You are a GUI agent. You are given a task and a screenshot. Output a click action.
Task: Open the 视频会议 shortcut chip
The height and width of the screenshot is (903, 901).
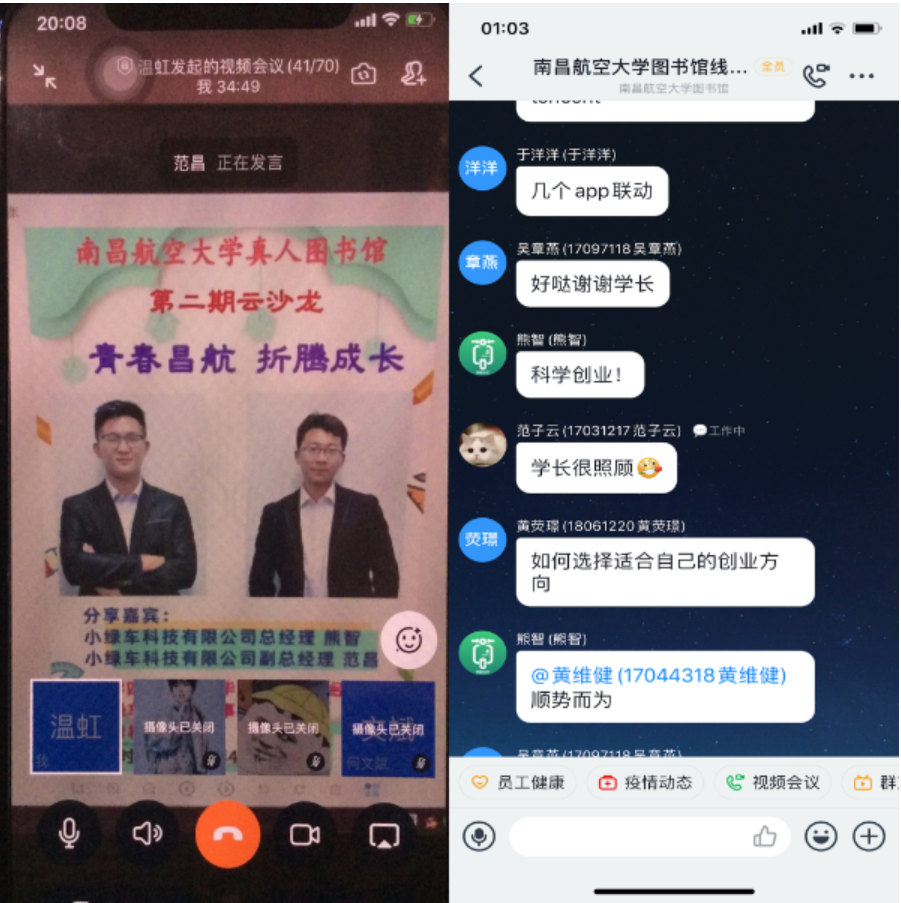point(773,782)
